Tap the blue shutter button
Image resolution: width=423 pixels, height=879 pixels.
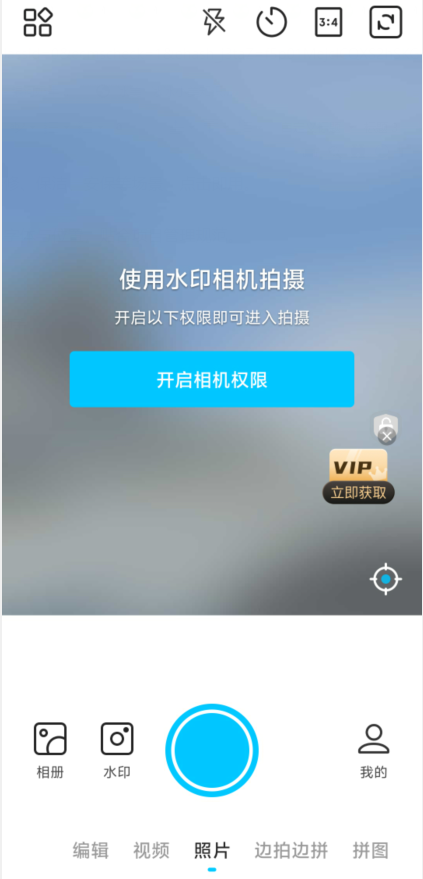[212, 750]
